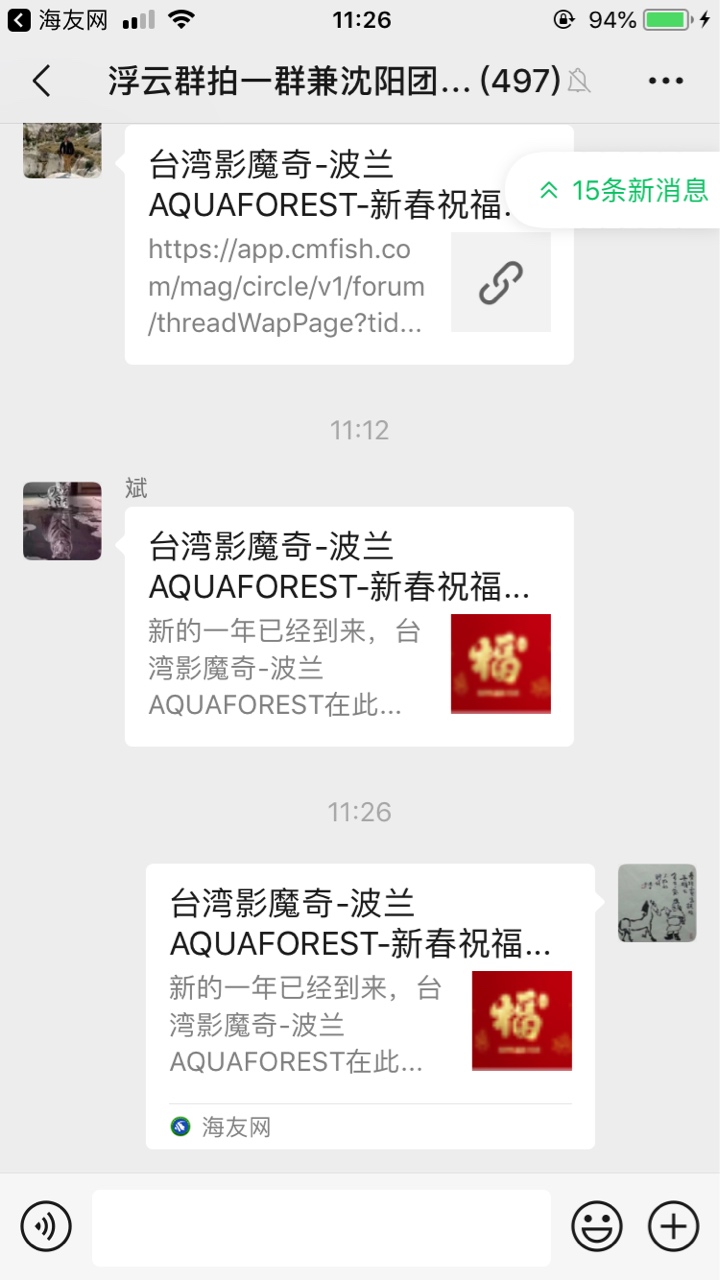Open the plus attachments menu
Viewport: 720px width, 1280px height.
[x=673, y=1226]
